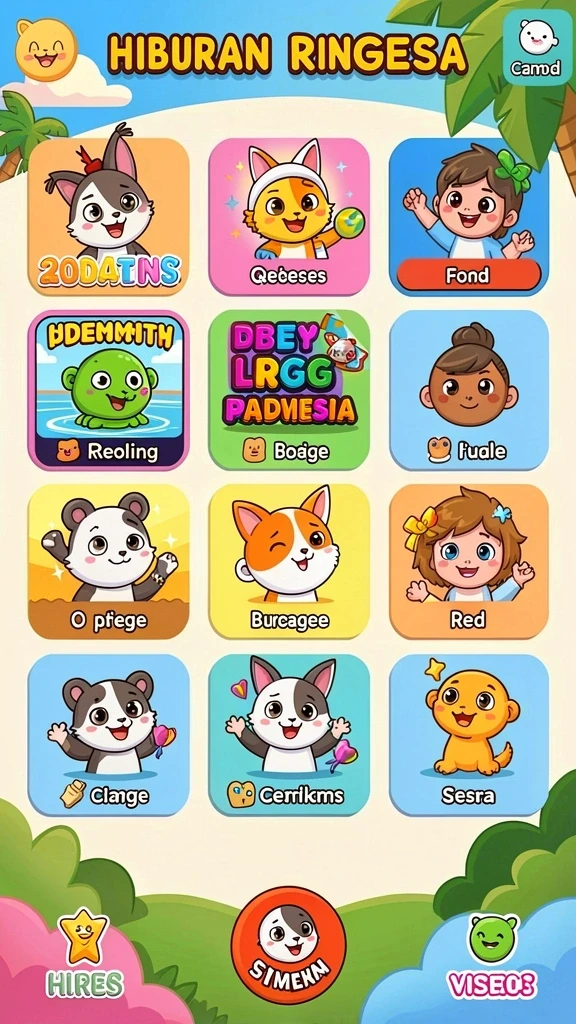Tap the Clange tile
The image size is (576, 1024).
click(108, 735)
